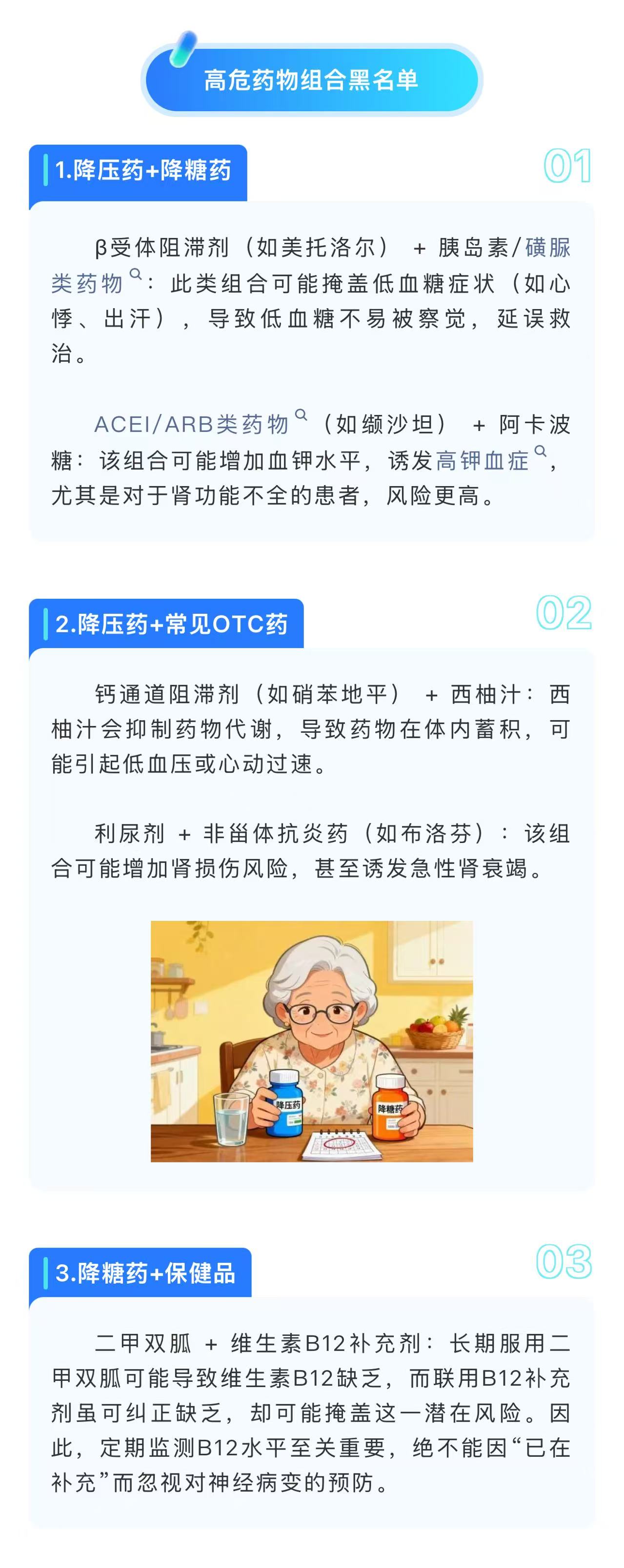Open the elderly woman with medicine illustration
The width and height of the screenshot is (624, 1568).
[311, 1041]
